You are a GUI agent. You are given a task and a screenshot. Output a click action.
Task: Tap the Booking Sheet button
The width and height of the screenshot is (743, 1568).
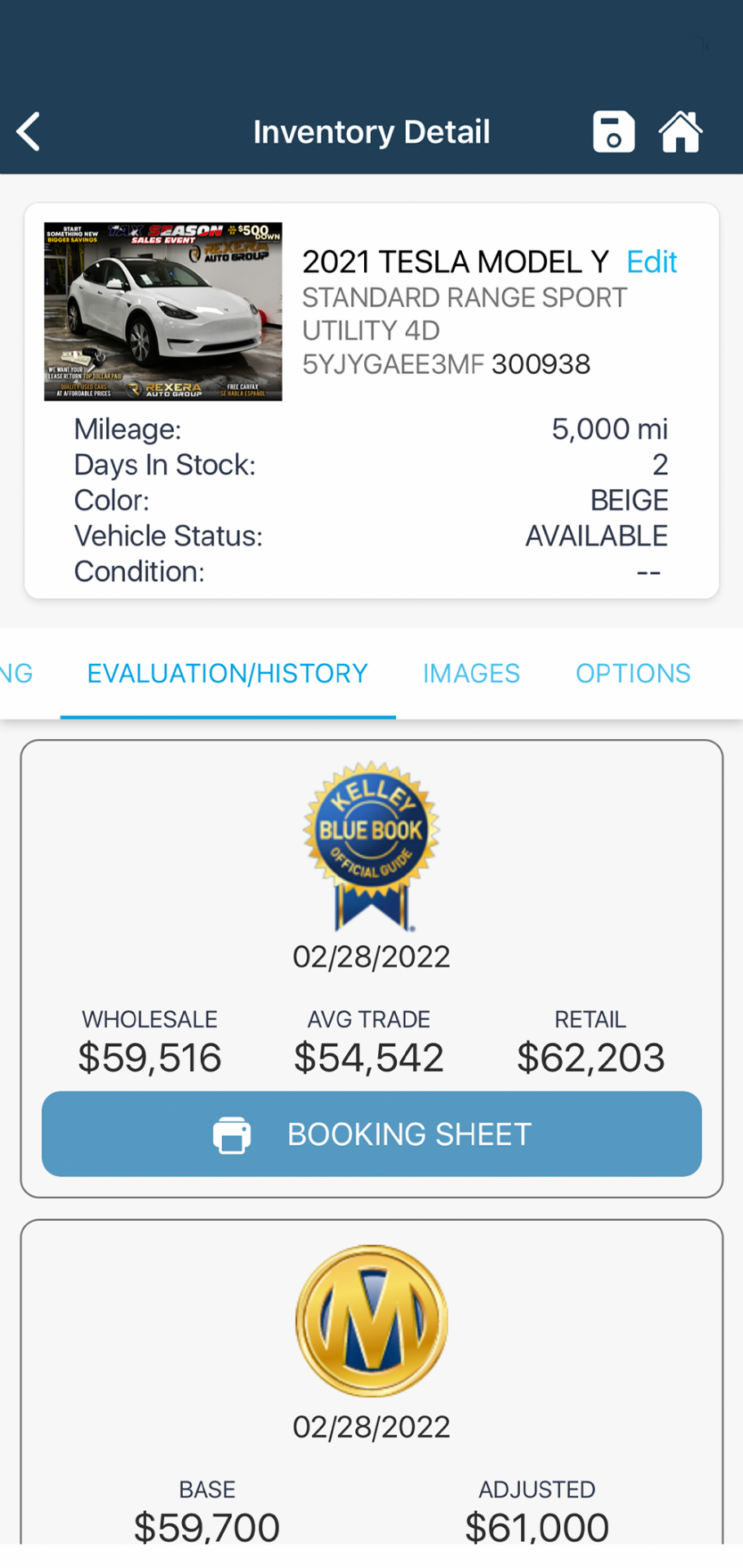click(x=371, y=1134)
